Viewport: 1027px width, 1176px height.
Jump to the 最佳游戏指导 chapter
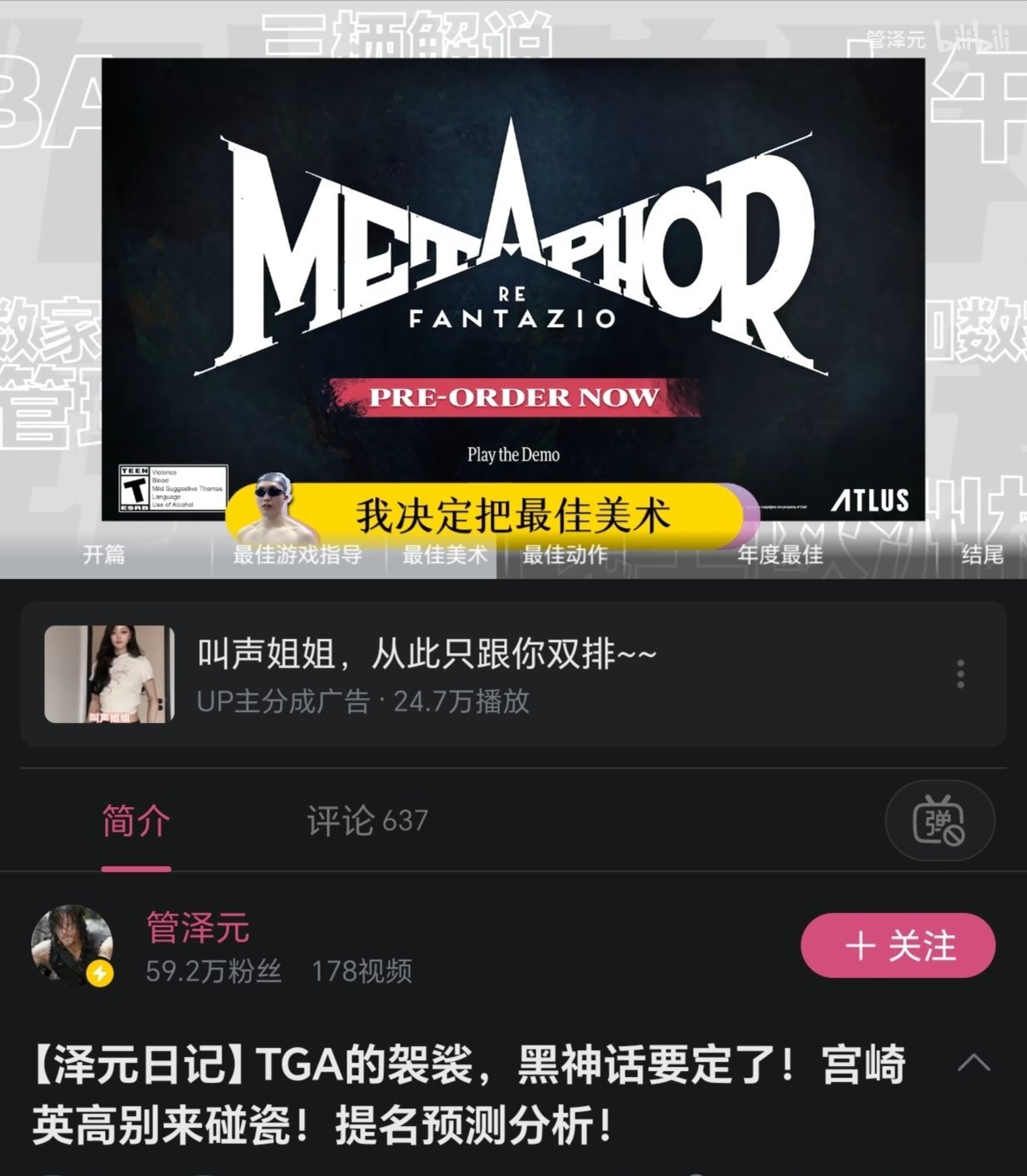coord(297,555)
